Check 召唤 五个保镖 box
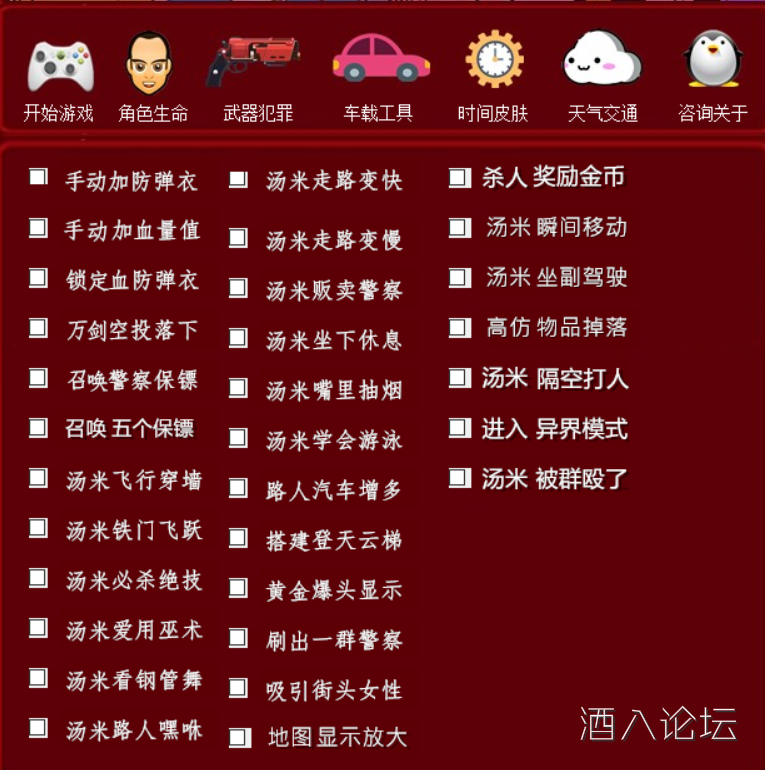Screen dimensions: 765x770 tap(38, 428)
